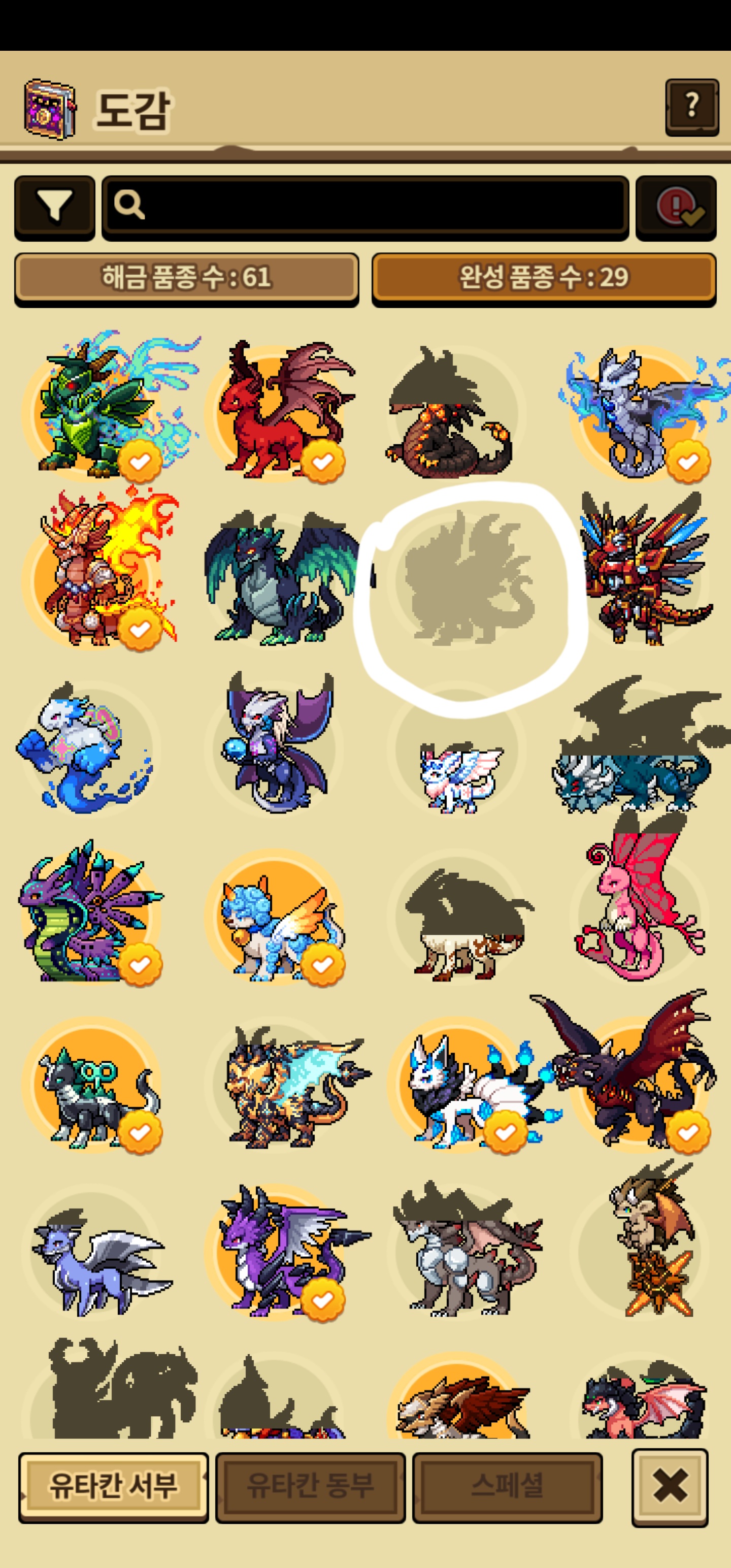Open the small white-pink winged dragon

pos(459,776)
